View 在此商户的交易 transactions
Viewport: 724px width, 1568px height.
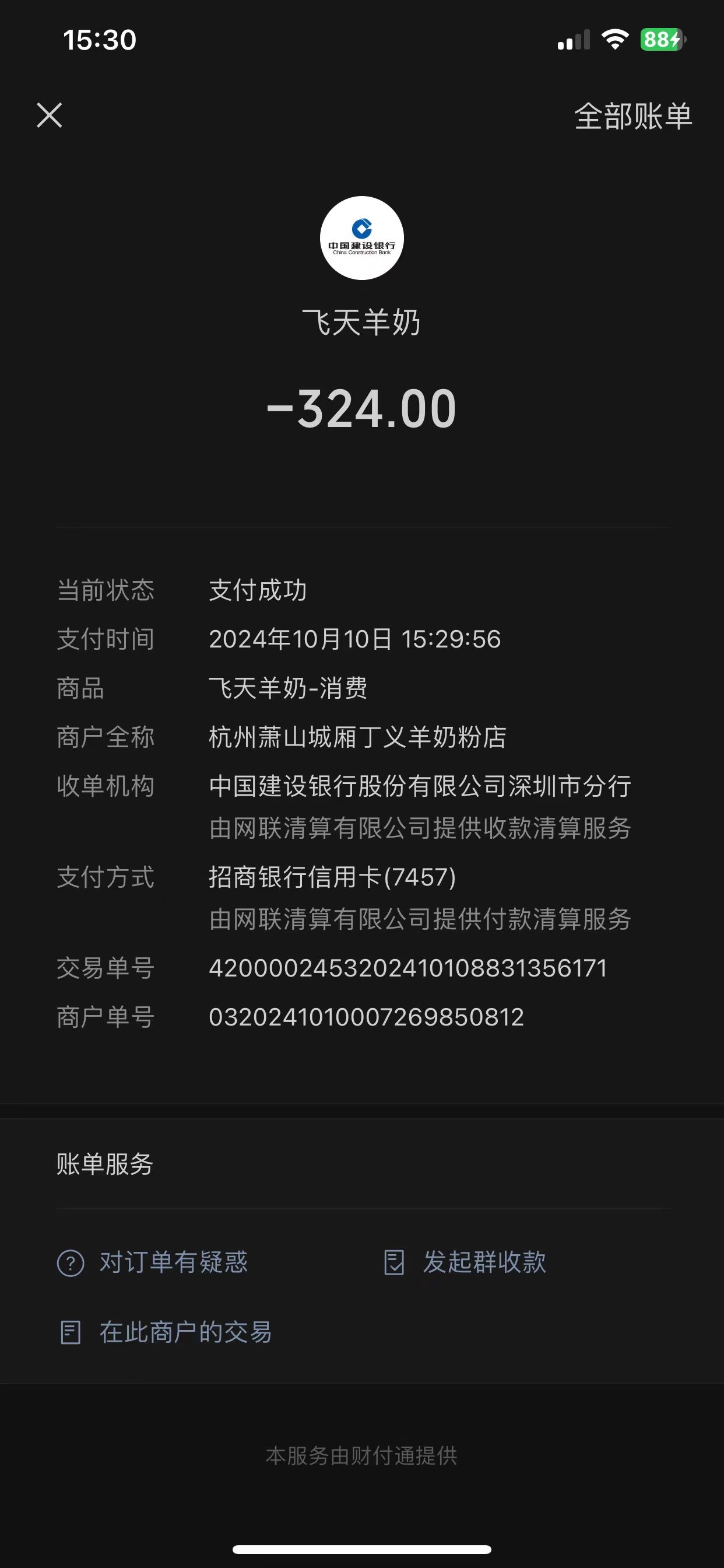point(166,1332)
